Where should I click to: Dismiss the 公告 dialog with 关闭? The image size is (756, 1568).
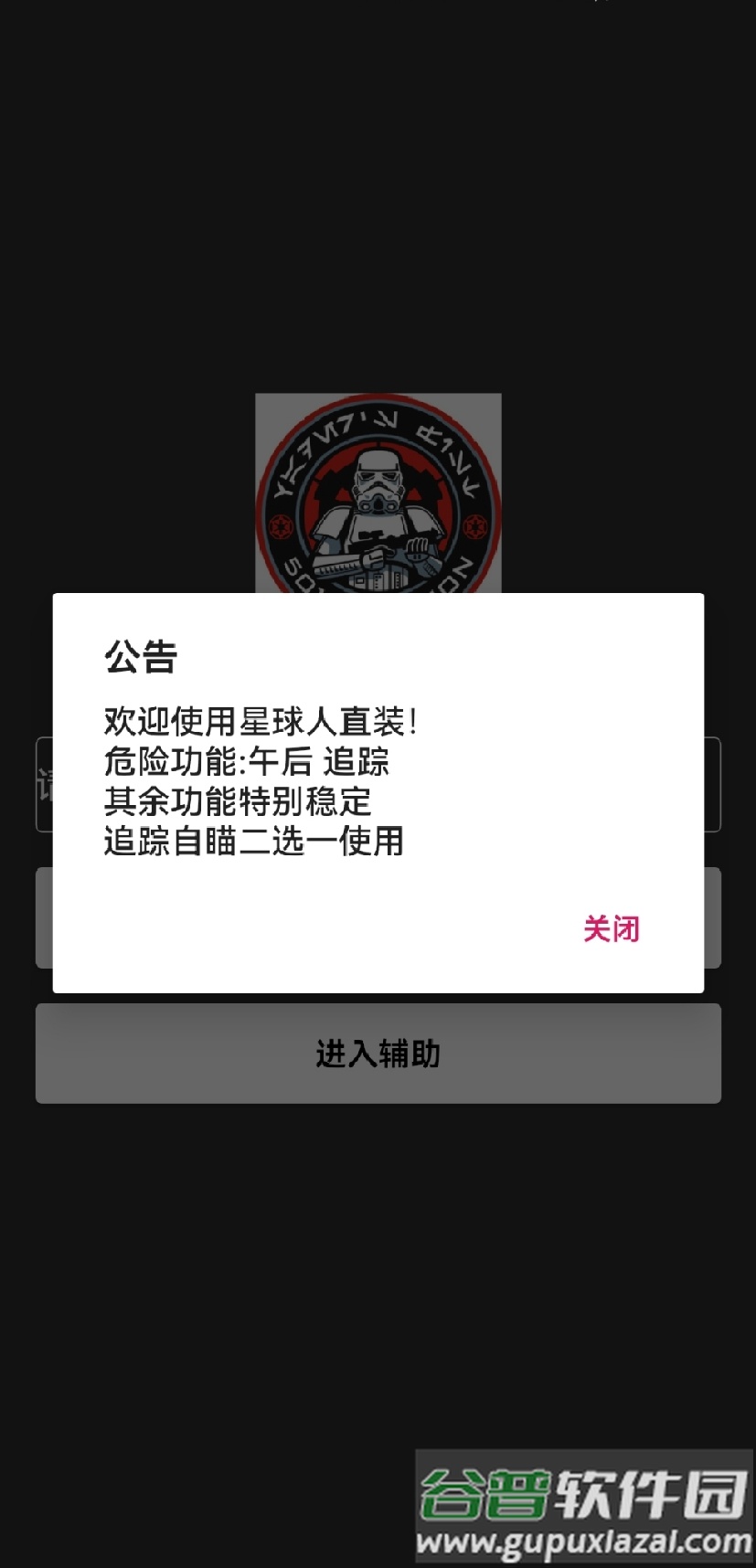coord(611,928)
